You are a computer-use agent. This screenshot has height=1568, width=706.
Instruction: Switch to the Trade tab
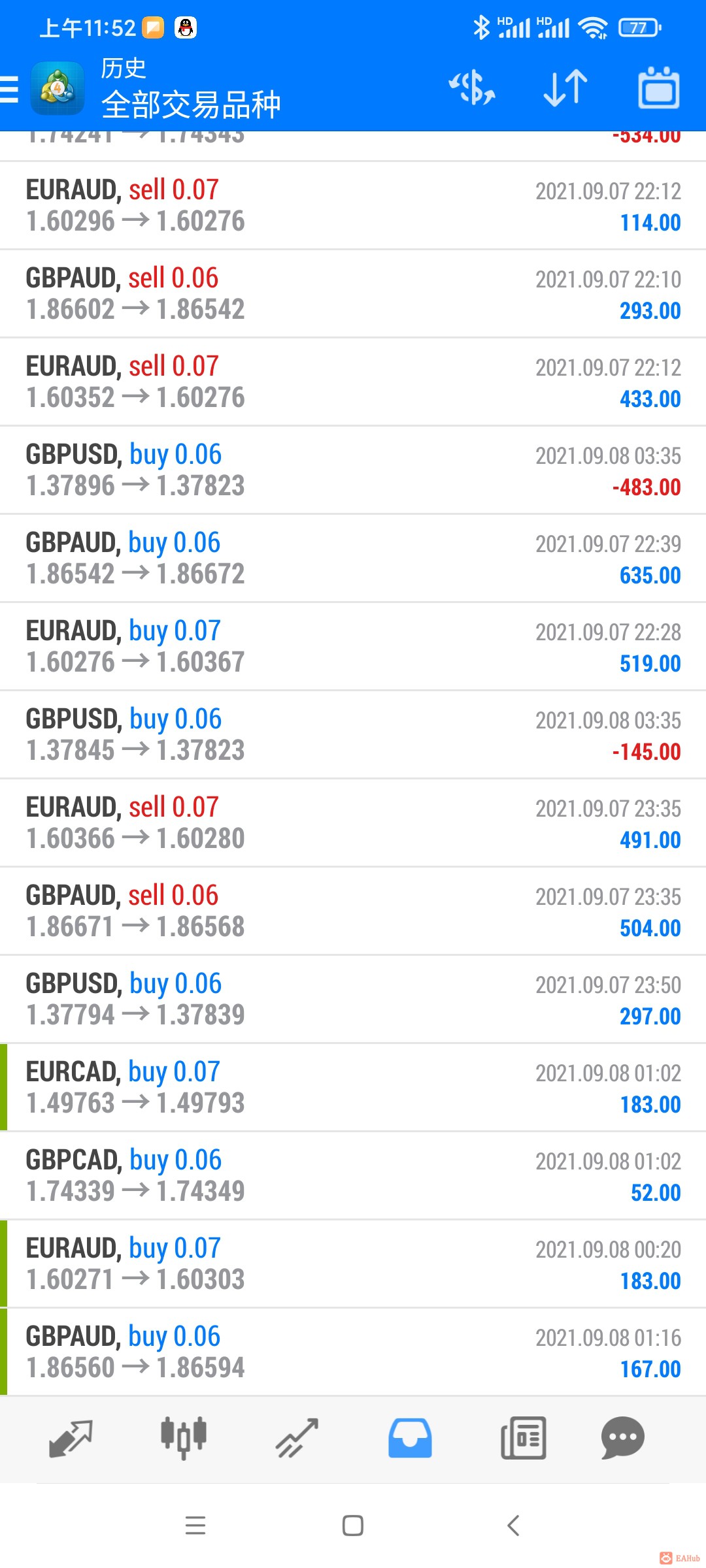297,1438
